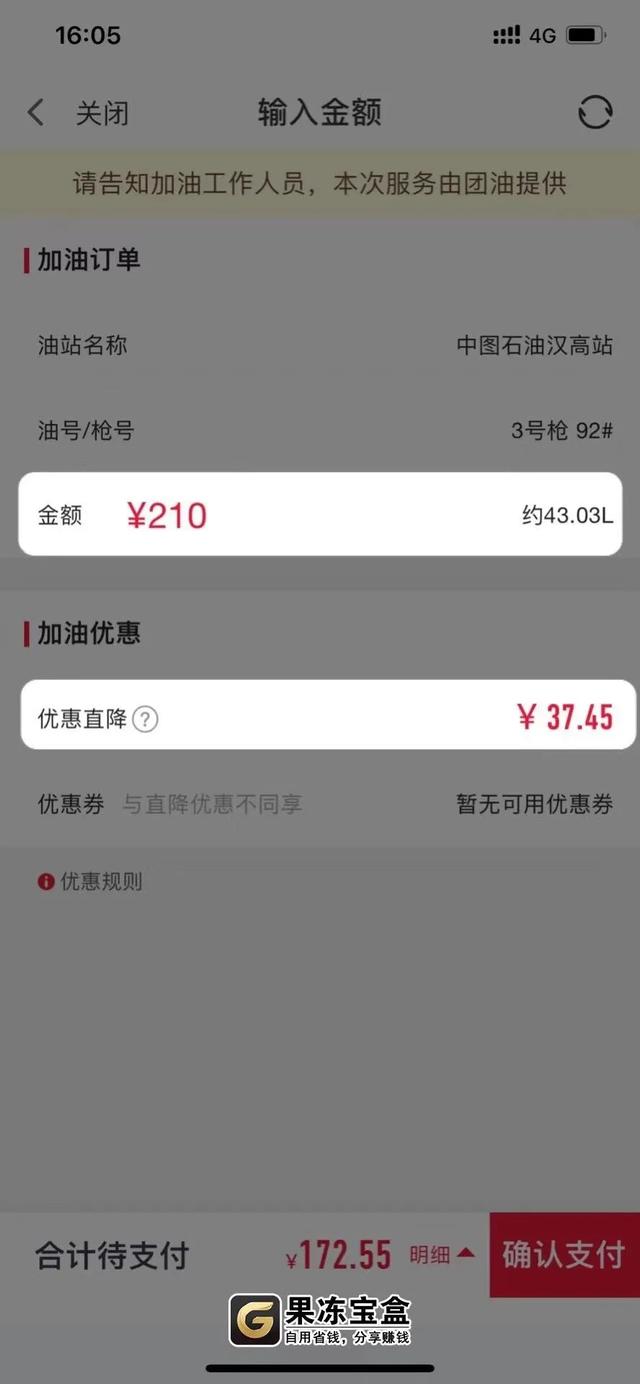The width and height of the screenshot is (640, 1384).
Task: Open the 优惠直降 help question mark
Action: pyautogui.click(x=146, y=718)
